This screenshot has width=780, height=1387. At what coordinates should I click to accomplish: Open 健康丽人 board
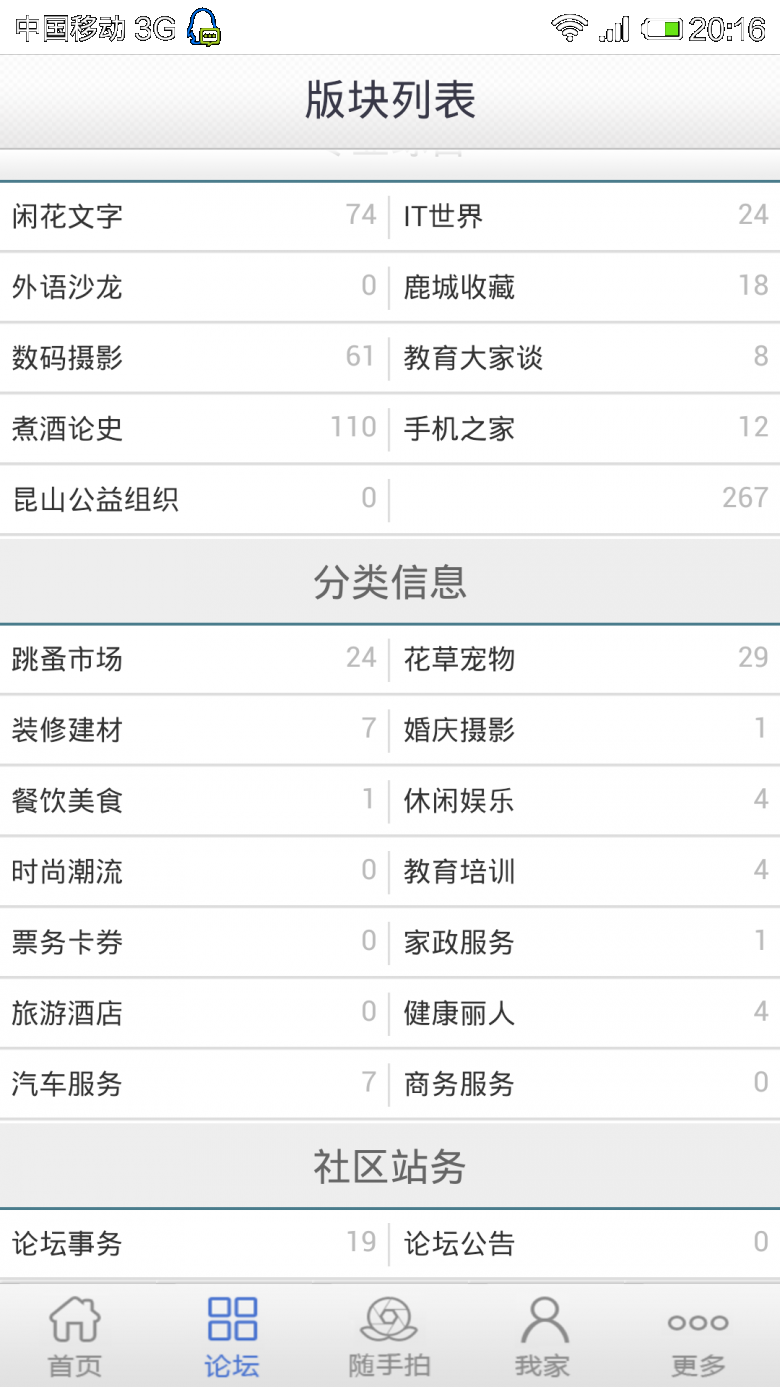[585, 1014]
